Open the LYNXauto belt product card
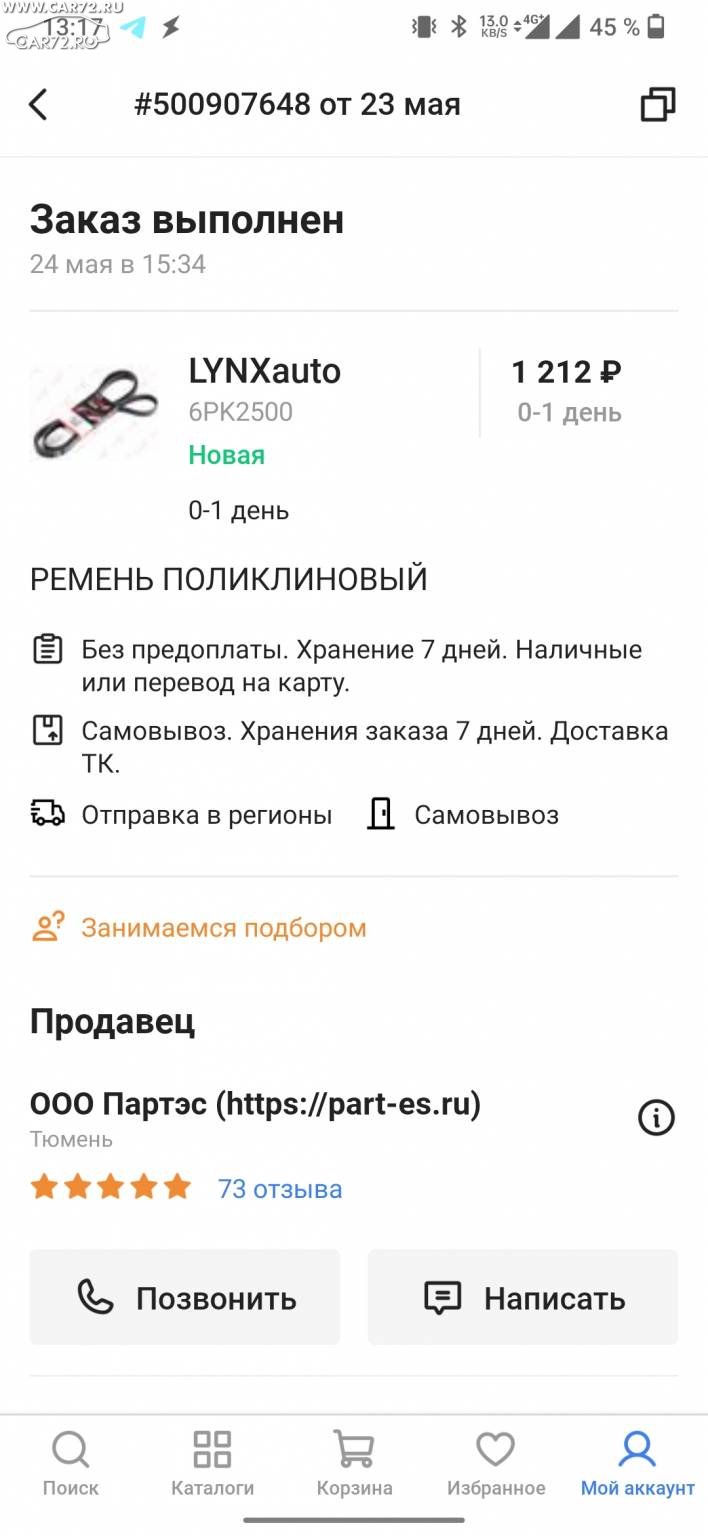Image resolution: width=708 pixels, height=1536 pixels. tap(264, 372)
